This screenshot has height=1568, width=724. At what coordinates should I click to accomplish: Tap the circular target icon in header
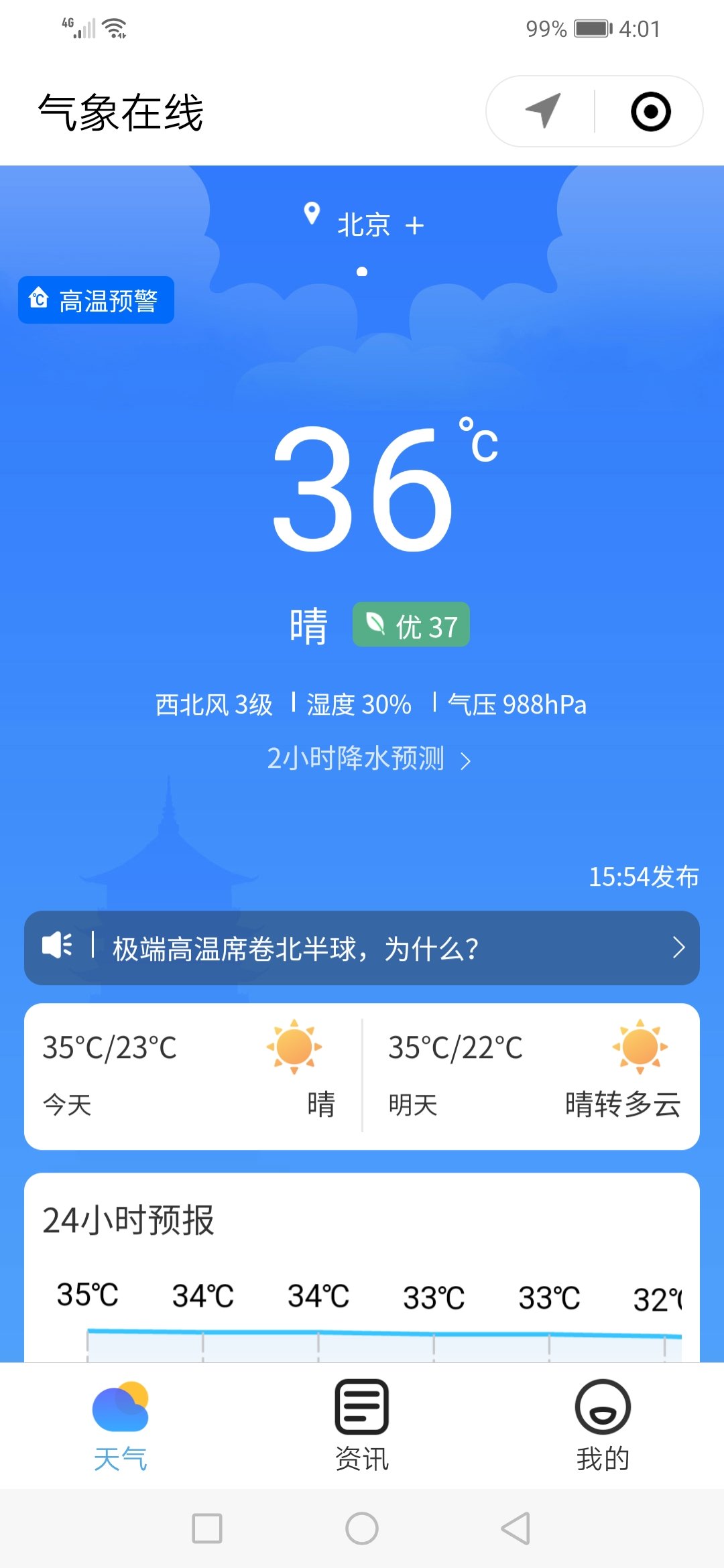pyautogui.click(x=650, y=111)
